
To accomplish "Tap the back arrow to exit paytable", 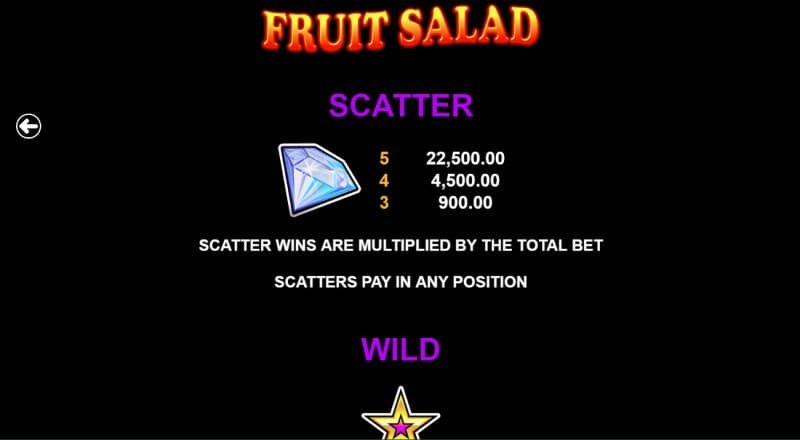I will point(28,126).
